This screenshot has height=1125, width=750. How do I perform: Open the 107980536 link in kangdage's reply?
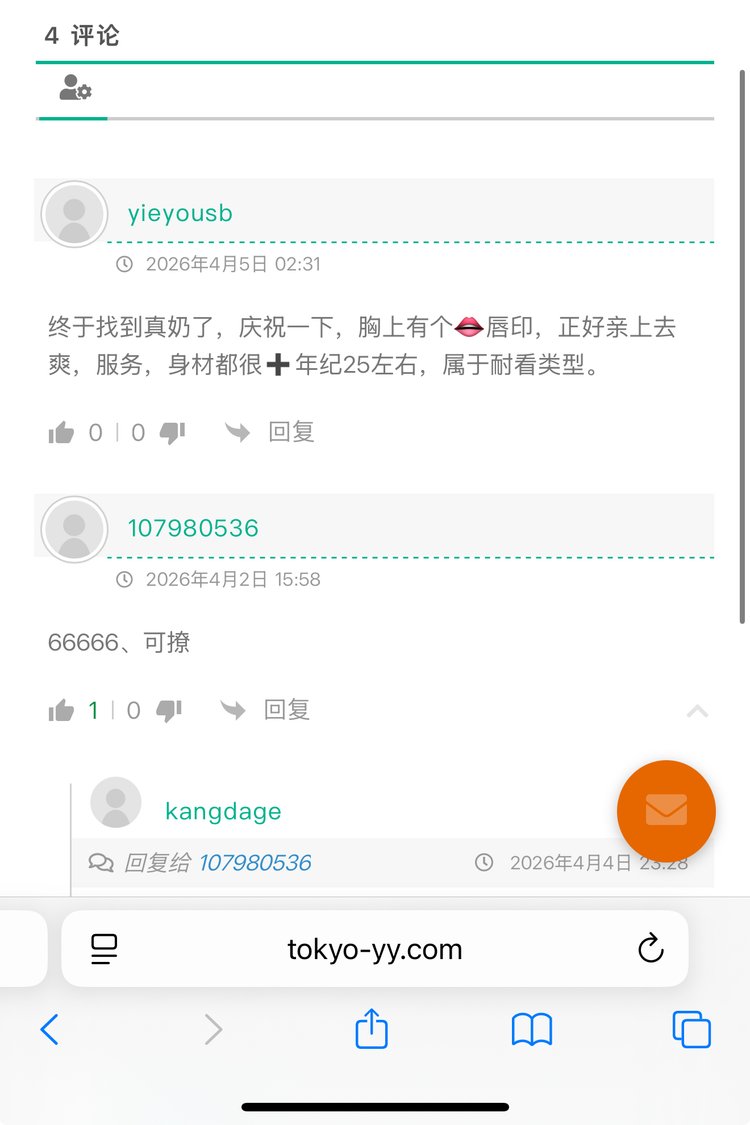pyautogui.click(x=255, y=862)
